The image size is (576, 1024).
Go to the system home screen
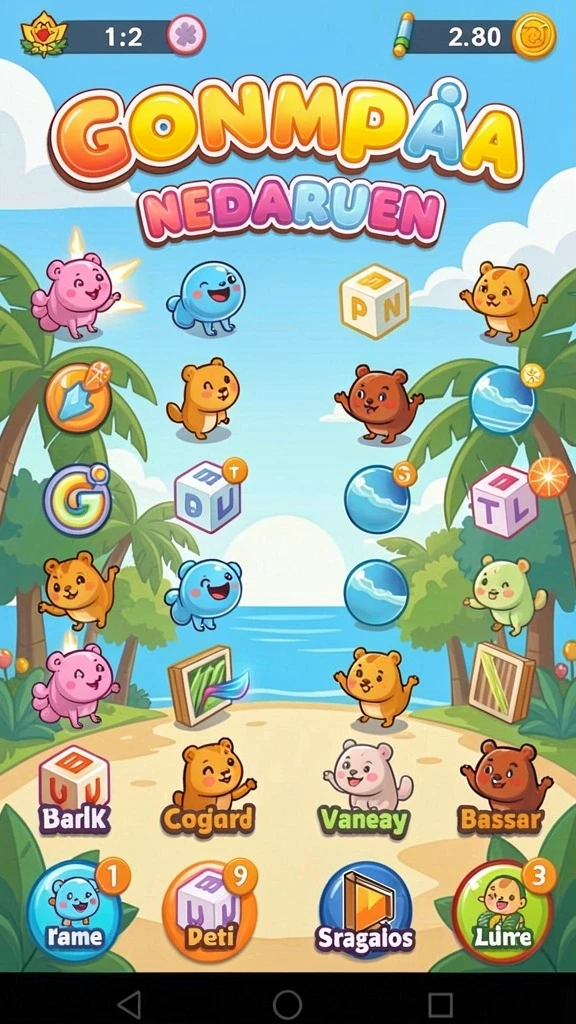click(x=287, y=1004)
